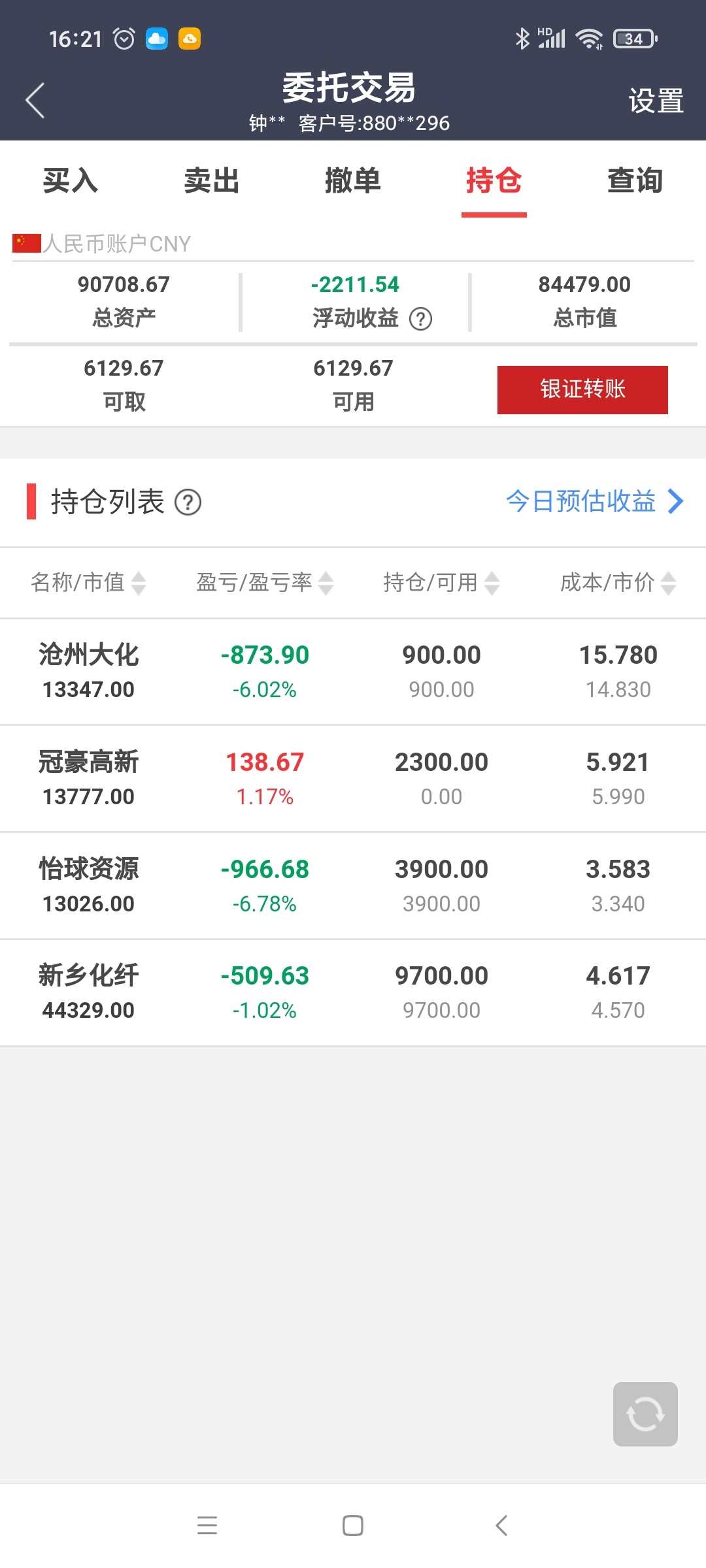The image size is (706, 1568).
Task: Open the 怡球资源 holding row
Action: 353,886
